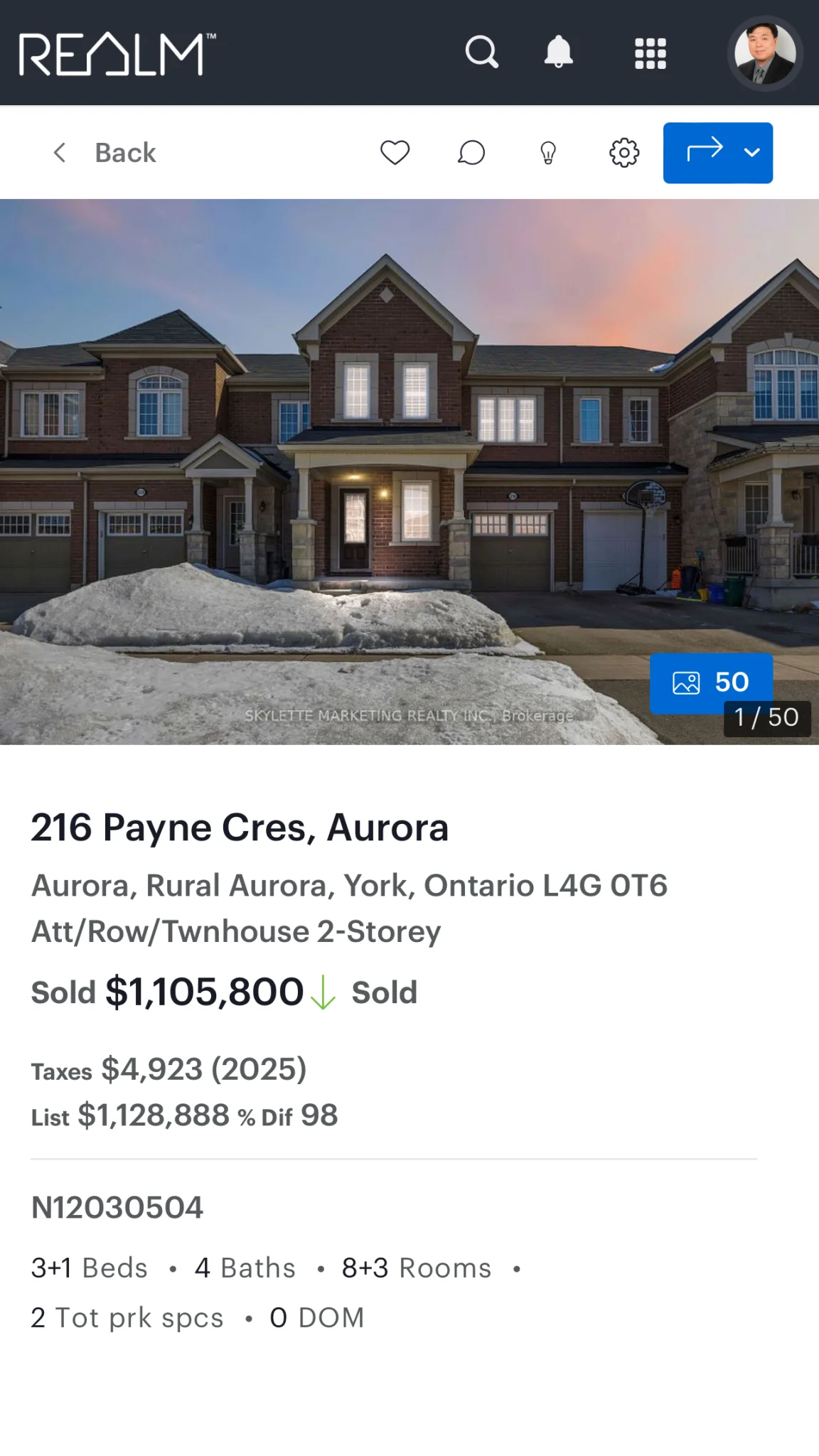This screenshot has width=819, height=1456.
Task: Share the listing with the blue arrow button
Action: [x=703, y=153]
